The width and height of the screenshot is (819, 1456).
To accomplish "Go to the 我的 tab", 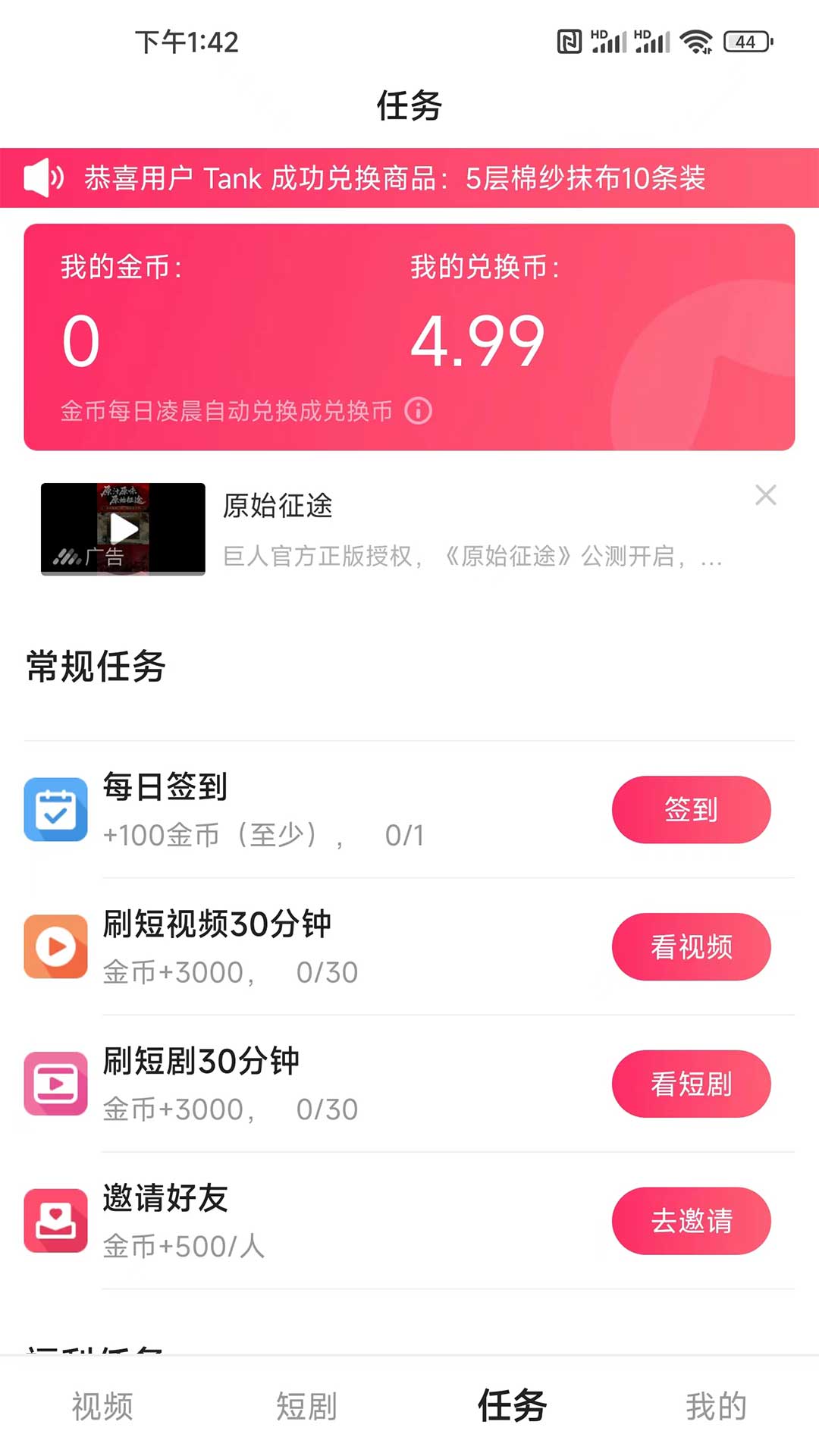I will point(716,1407).
